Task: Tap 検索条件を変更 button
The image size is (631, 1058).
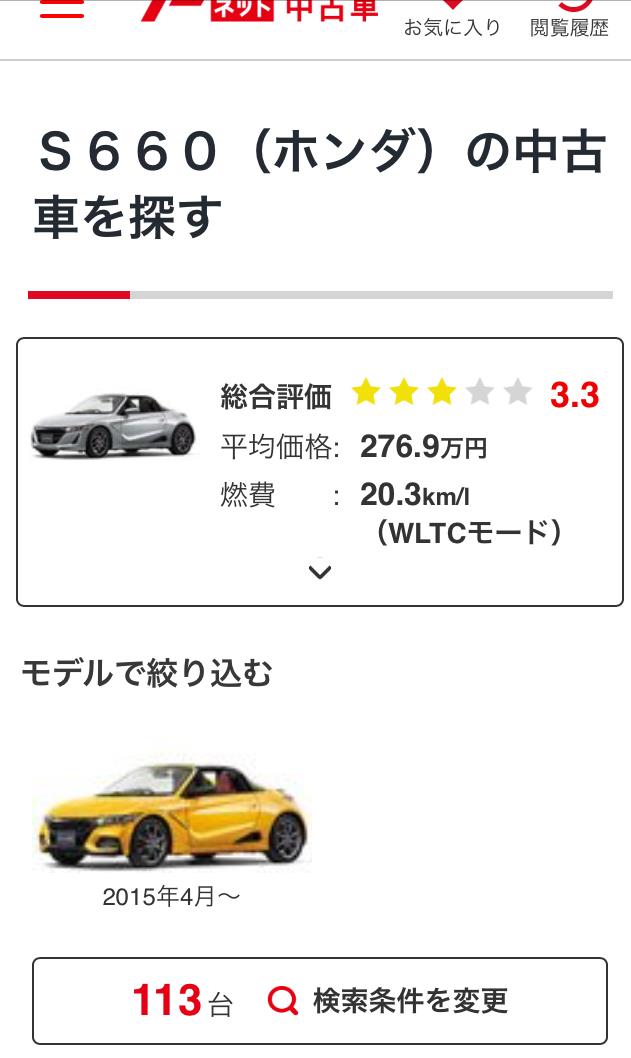Action: (320, 1001)
